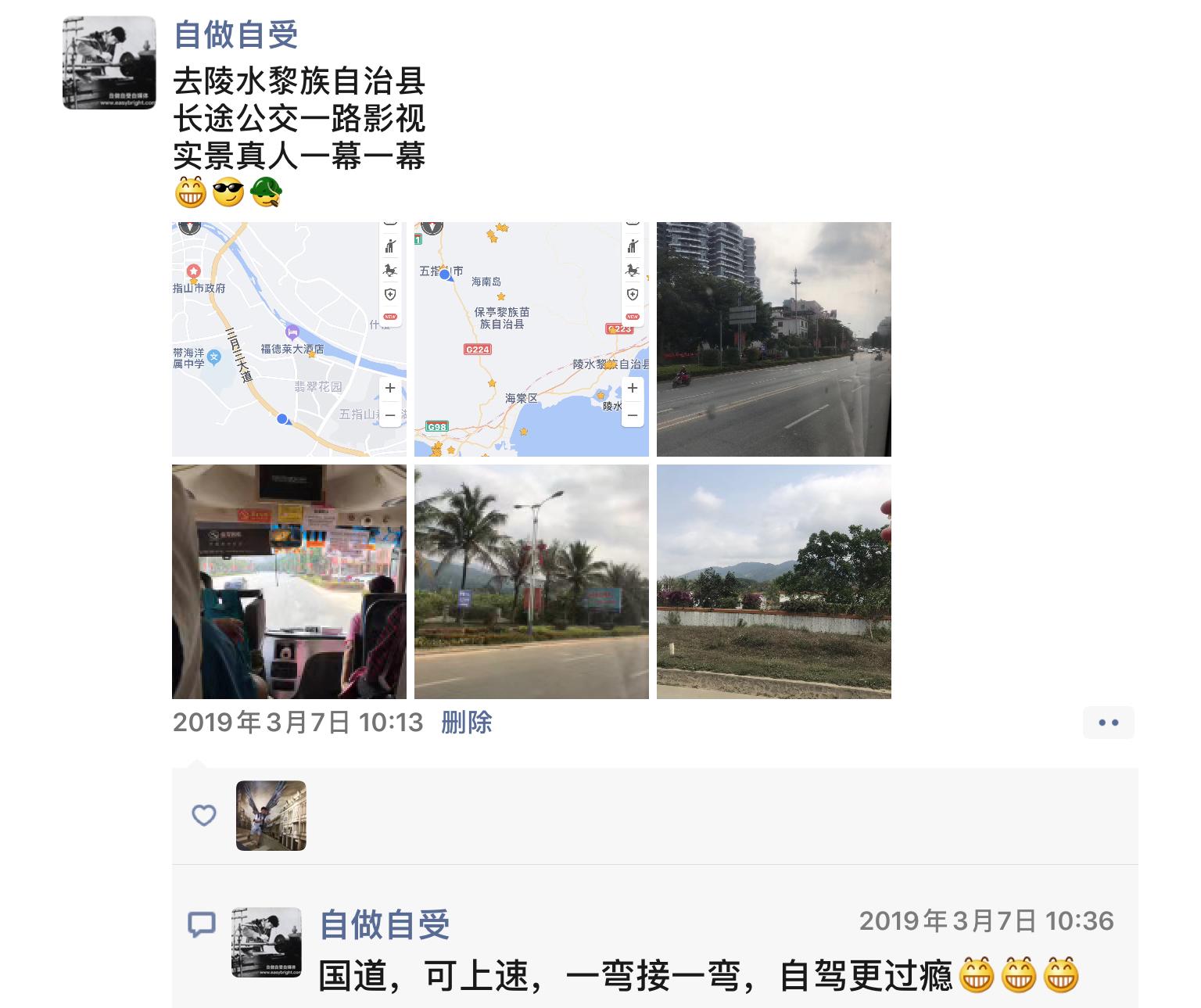View the bus interior photo
The height and width of the screenshot is (1008, 1201).
[x=289, y=581]
